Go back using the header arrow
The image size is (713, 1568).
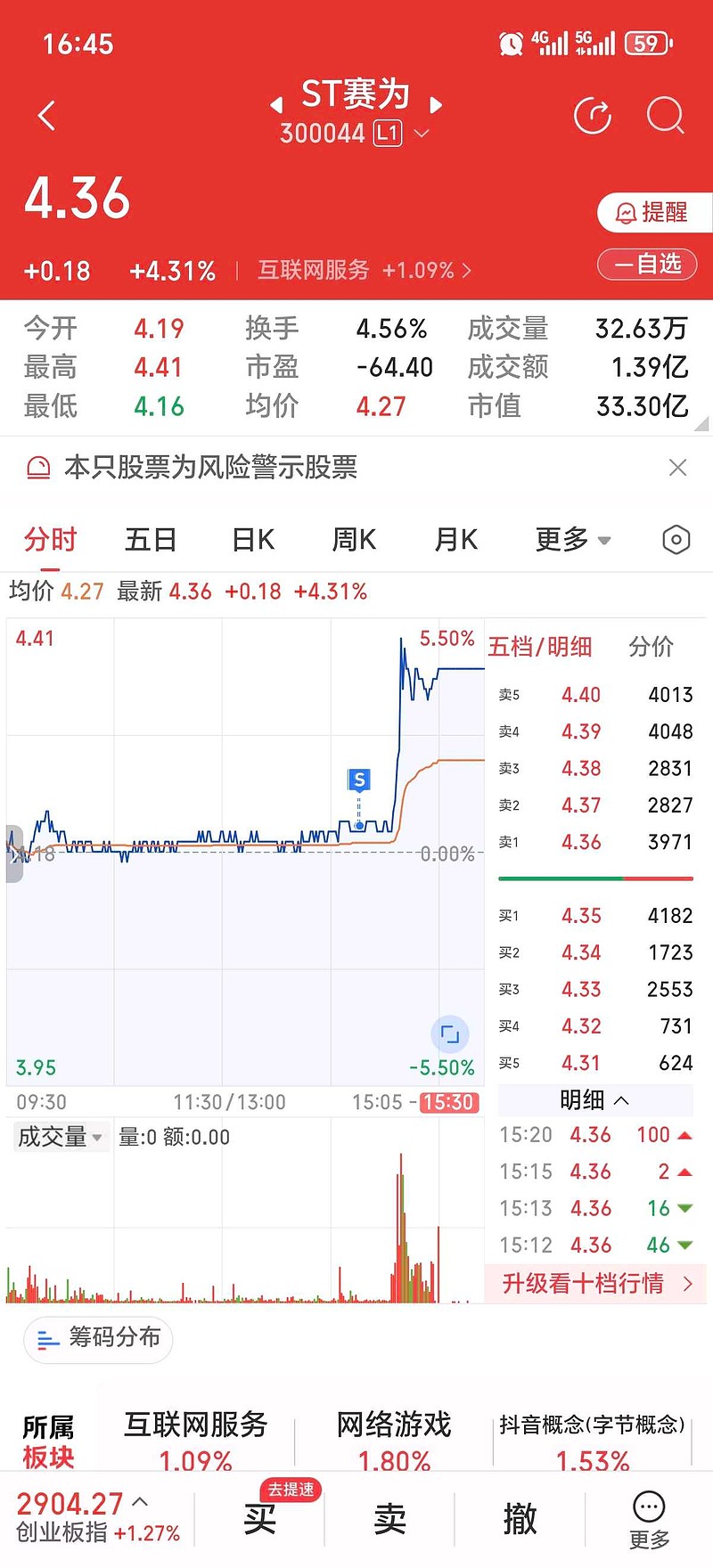click(x=47, y=116)
